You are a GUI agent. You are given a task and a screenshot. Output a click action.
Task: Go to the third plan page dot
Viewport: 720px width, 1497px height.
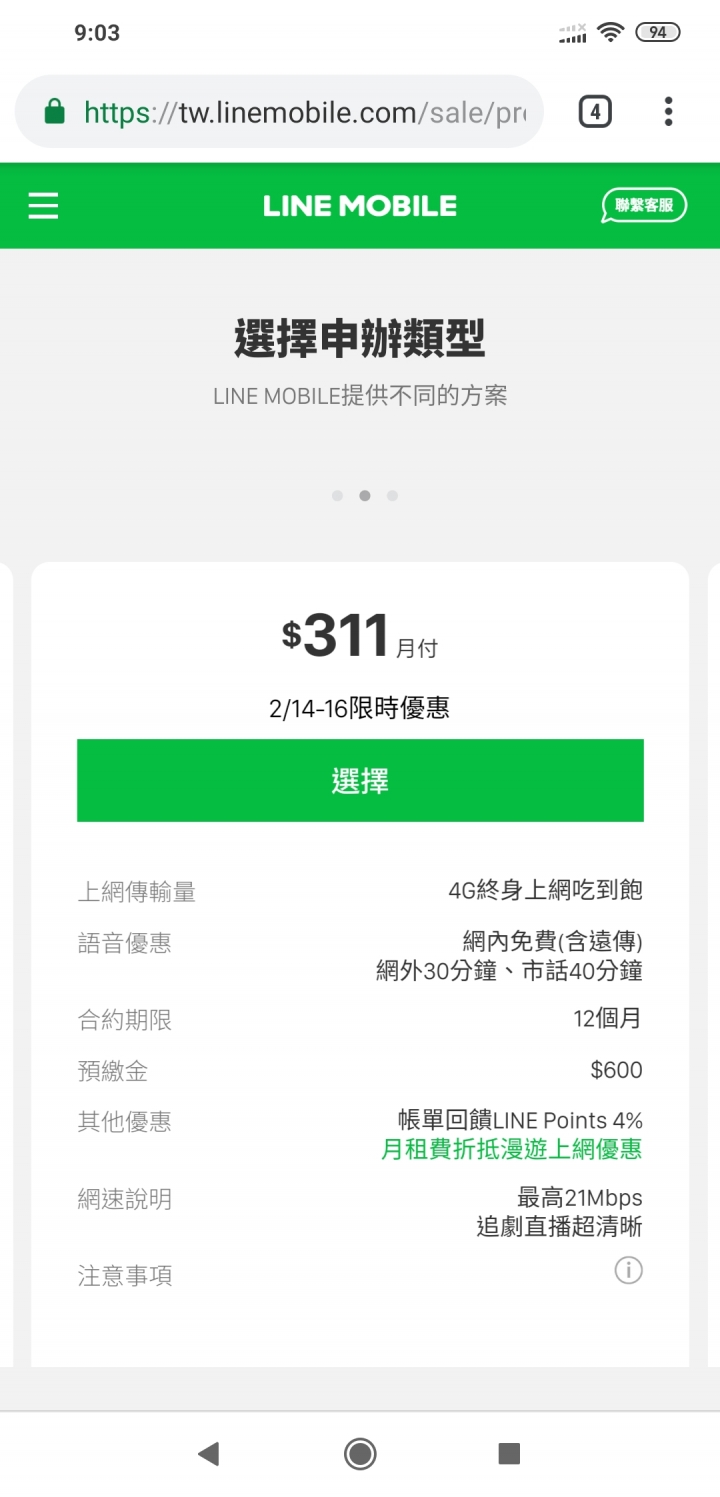392,495
